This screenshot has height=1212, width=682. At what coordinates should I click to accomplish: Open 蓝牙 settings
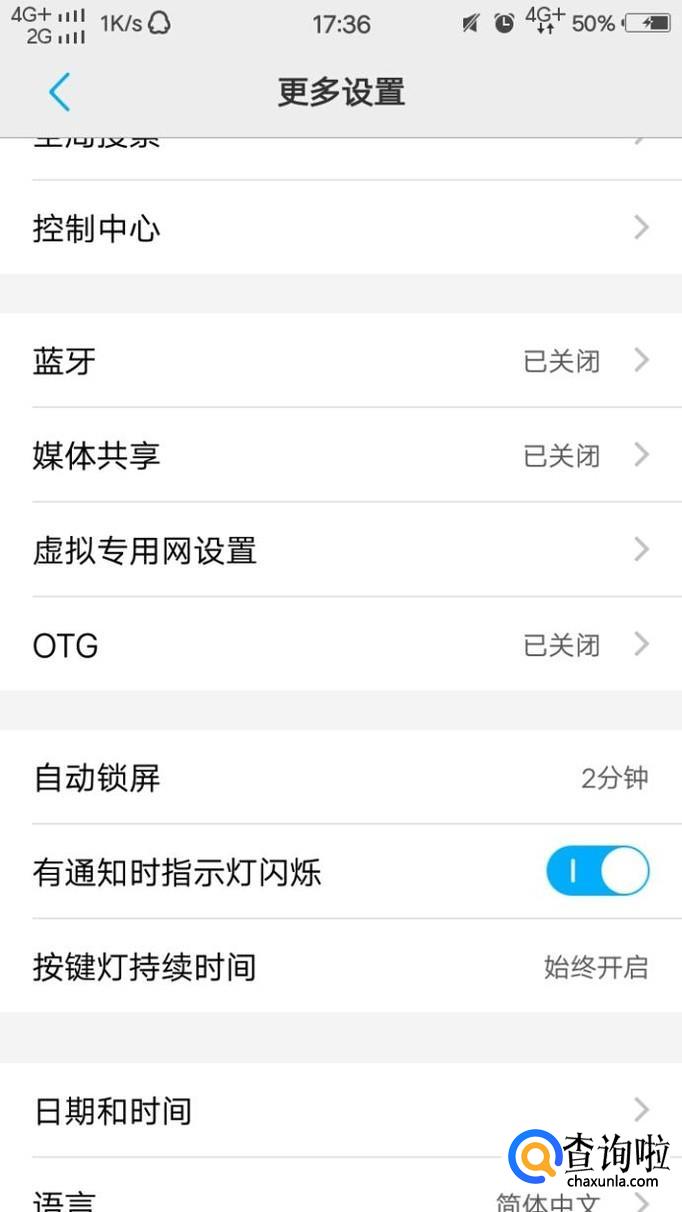pyautogui.click(x=340, y=361)
